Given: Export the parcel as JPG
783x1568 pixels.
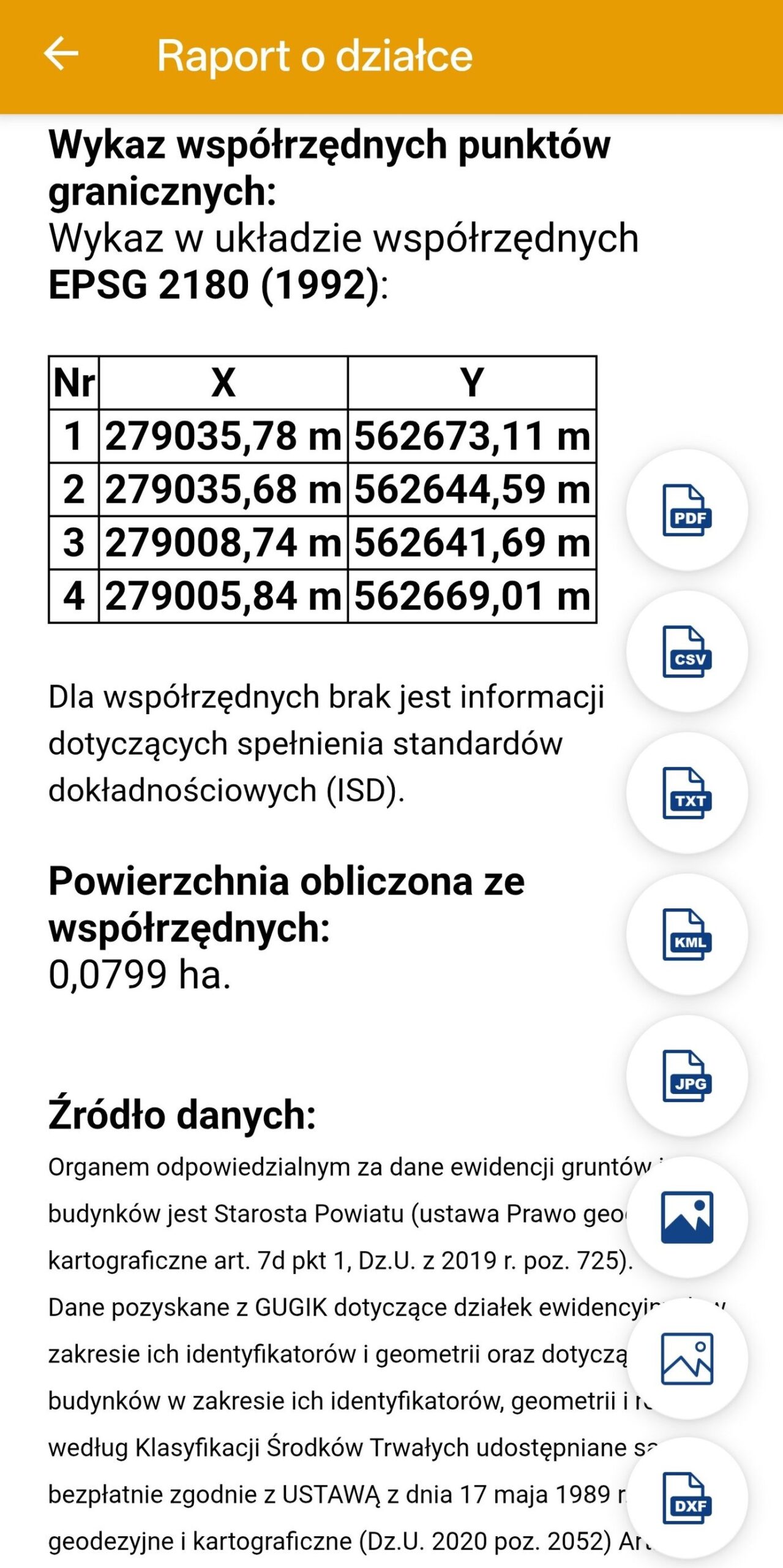Looking at the screenshot, I should click(687, 1076).
